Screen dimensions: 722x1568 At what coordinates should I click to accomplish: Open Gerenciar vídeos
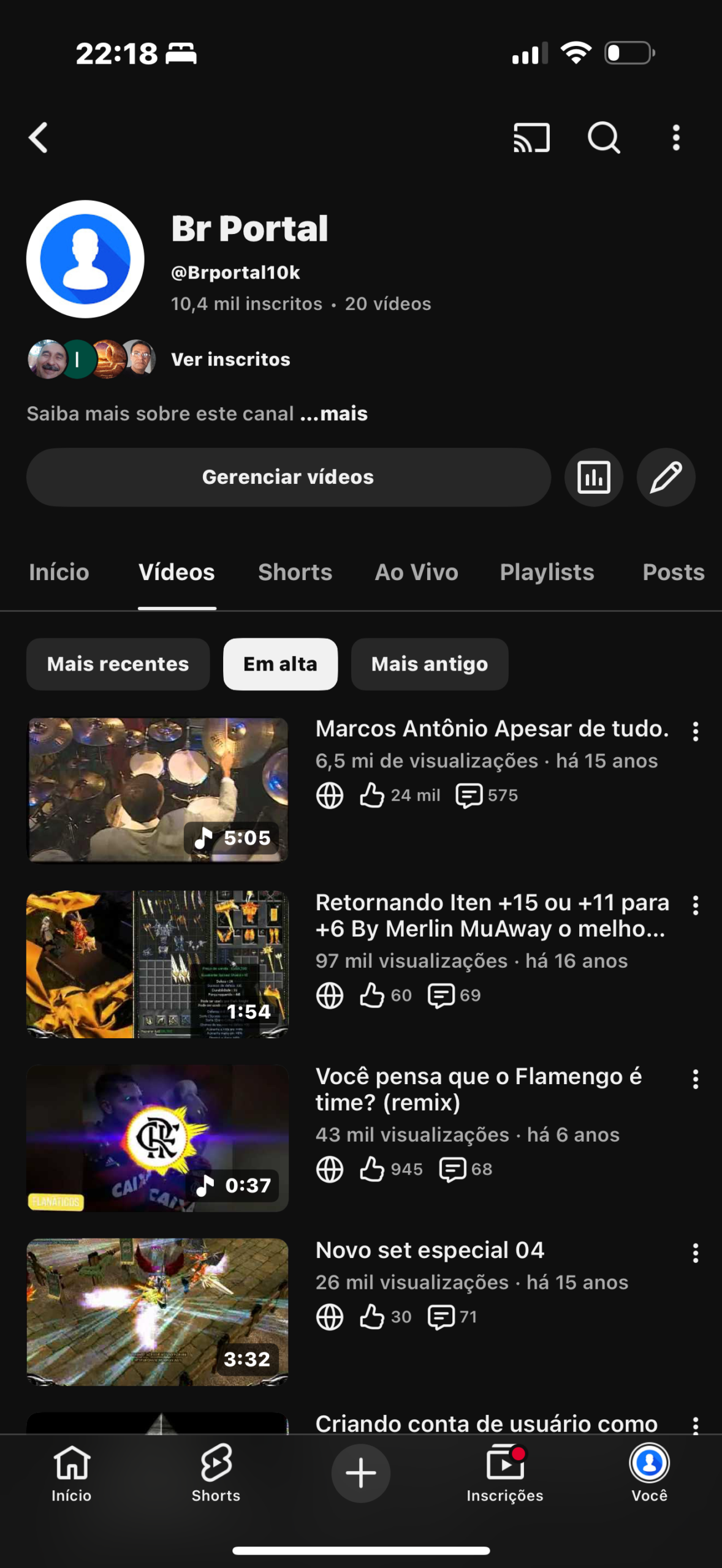tap(288, 477)
